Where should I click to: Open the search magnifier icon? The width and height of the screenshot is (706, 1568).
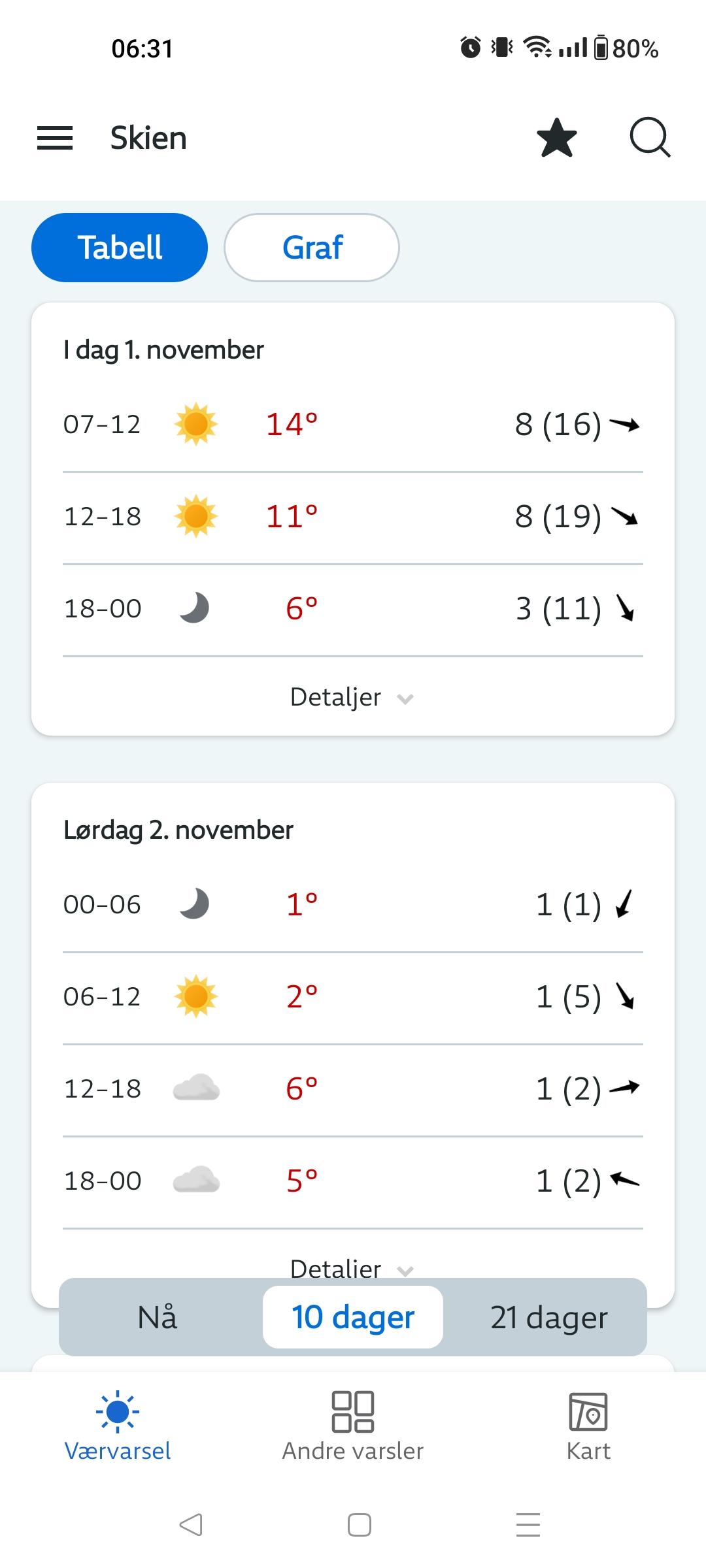point(650,138)
